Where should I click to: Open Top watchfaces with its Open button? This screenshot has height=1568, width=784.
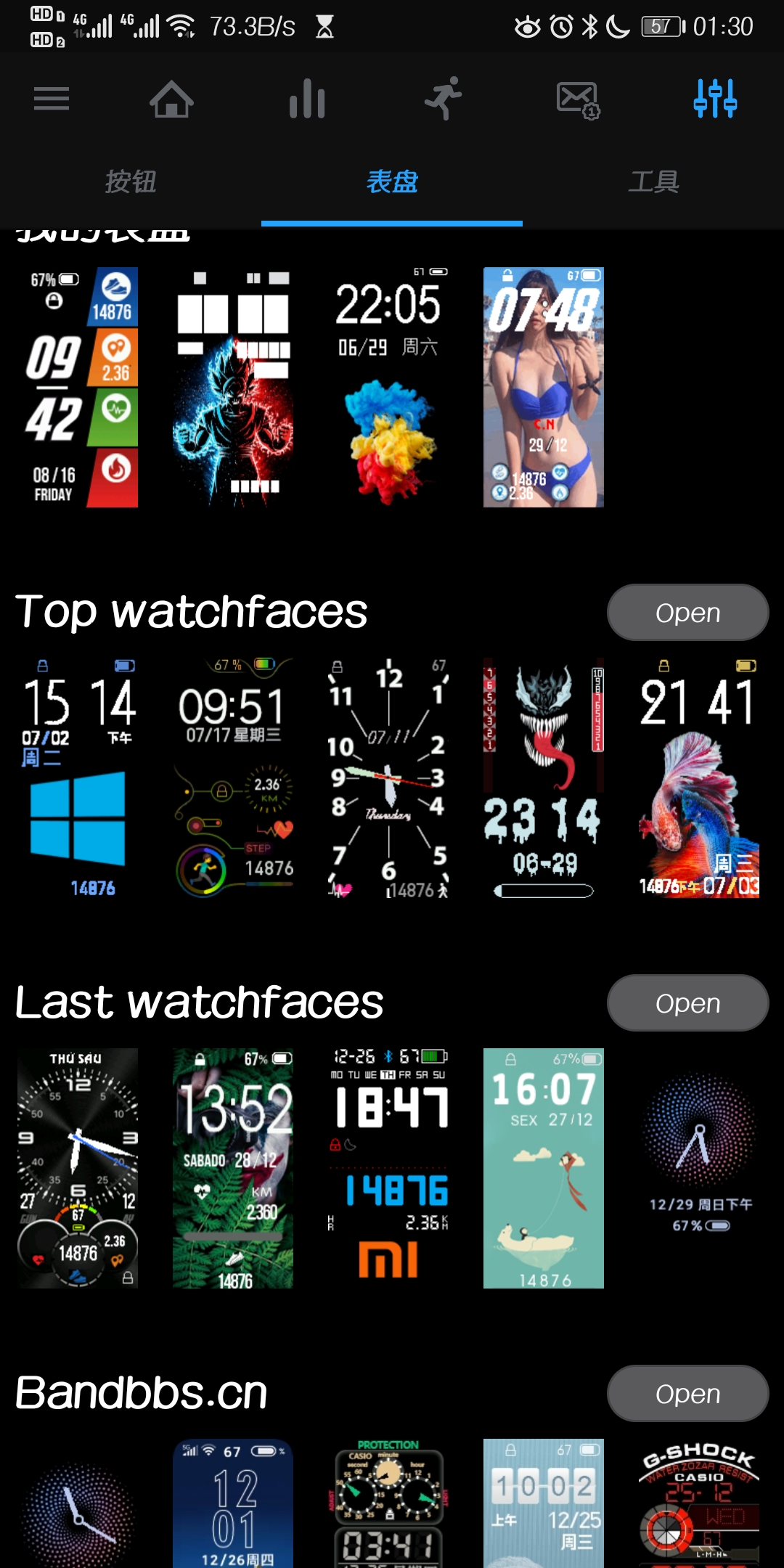point(687,613)
